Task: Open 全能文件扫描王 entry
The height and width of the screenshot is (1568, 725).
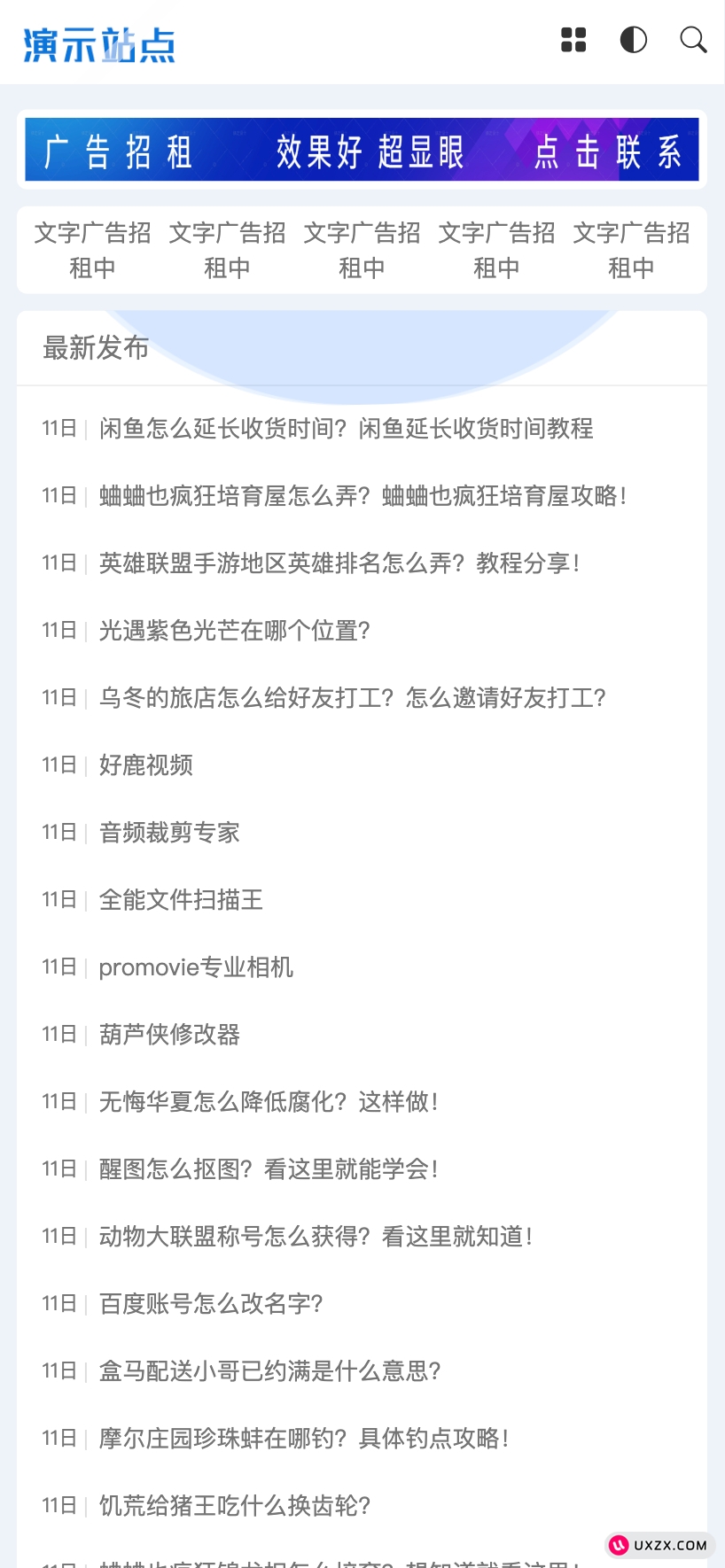Action: (x=181, y=900)
